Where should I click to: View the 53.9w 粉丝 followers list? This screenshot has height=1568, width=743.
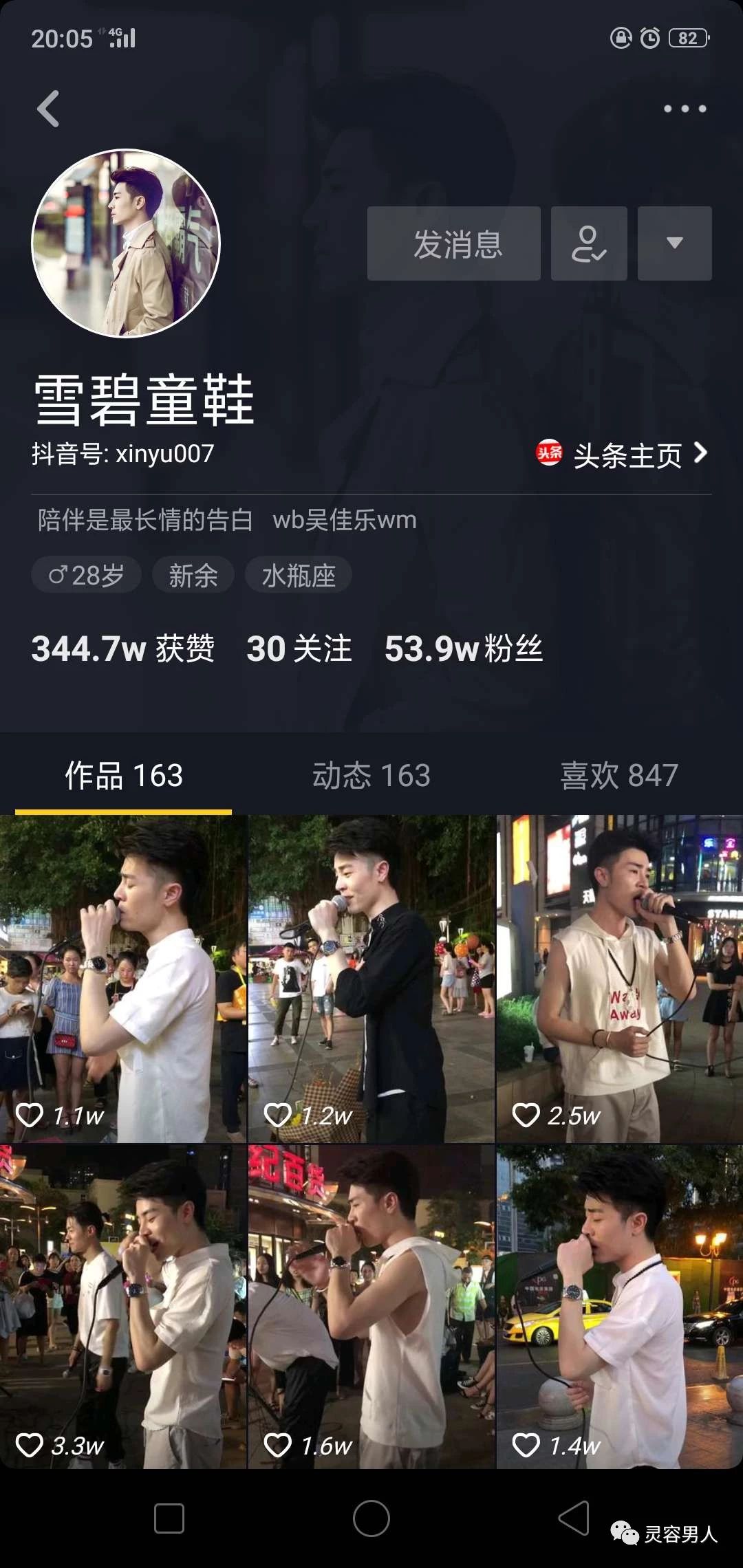[x=464, y=649]
